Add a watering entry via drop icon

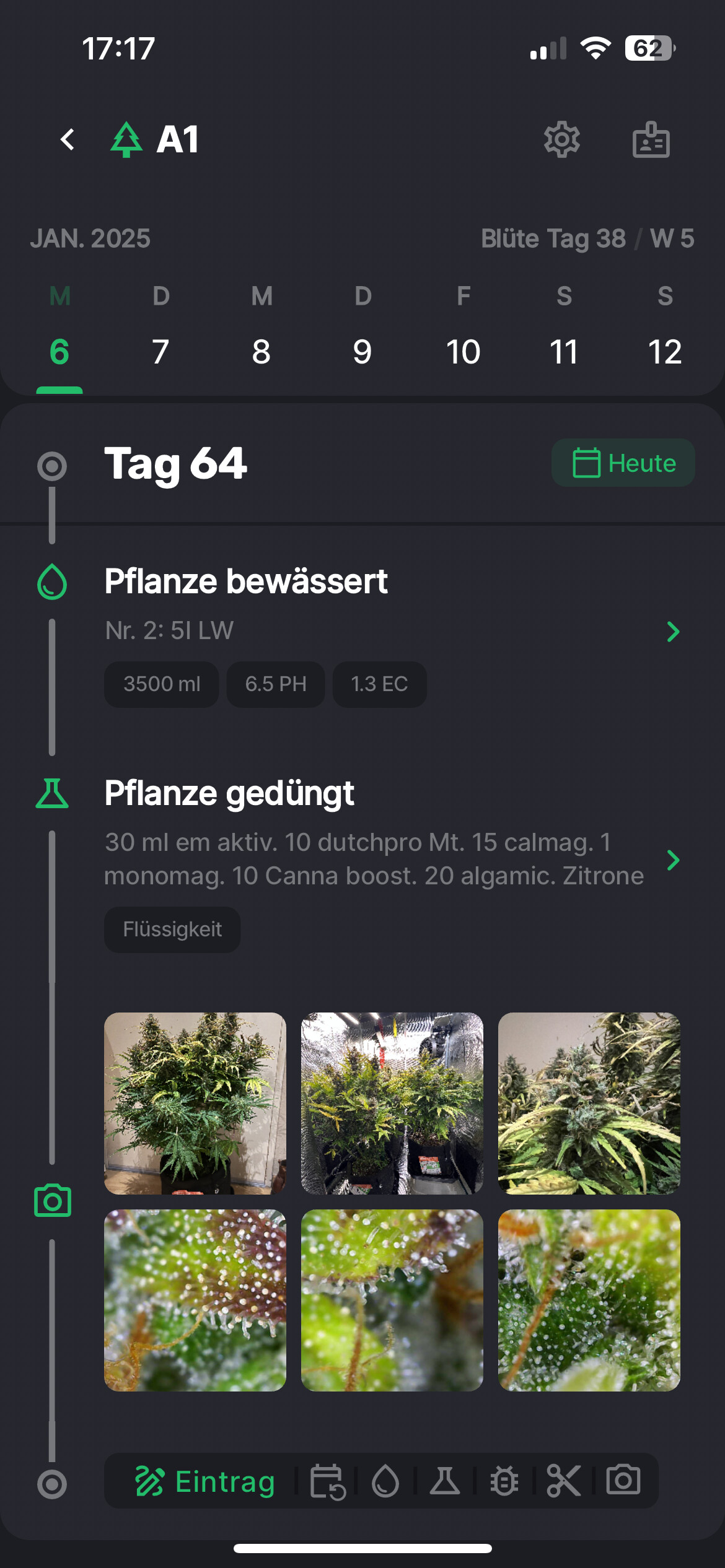385,1481
